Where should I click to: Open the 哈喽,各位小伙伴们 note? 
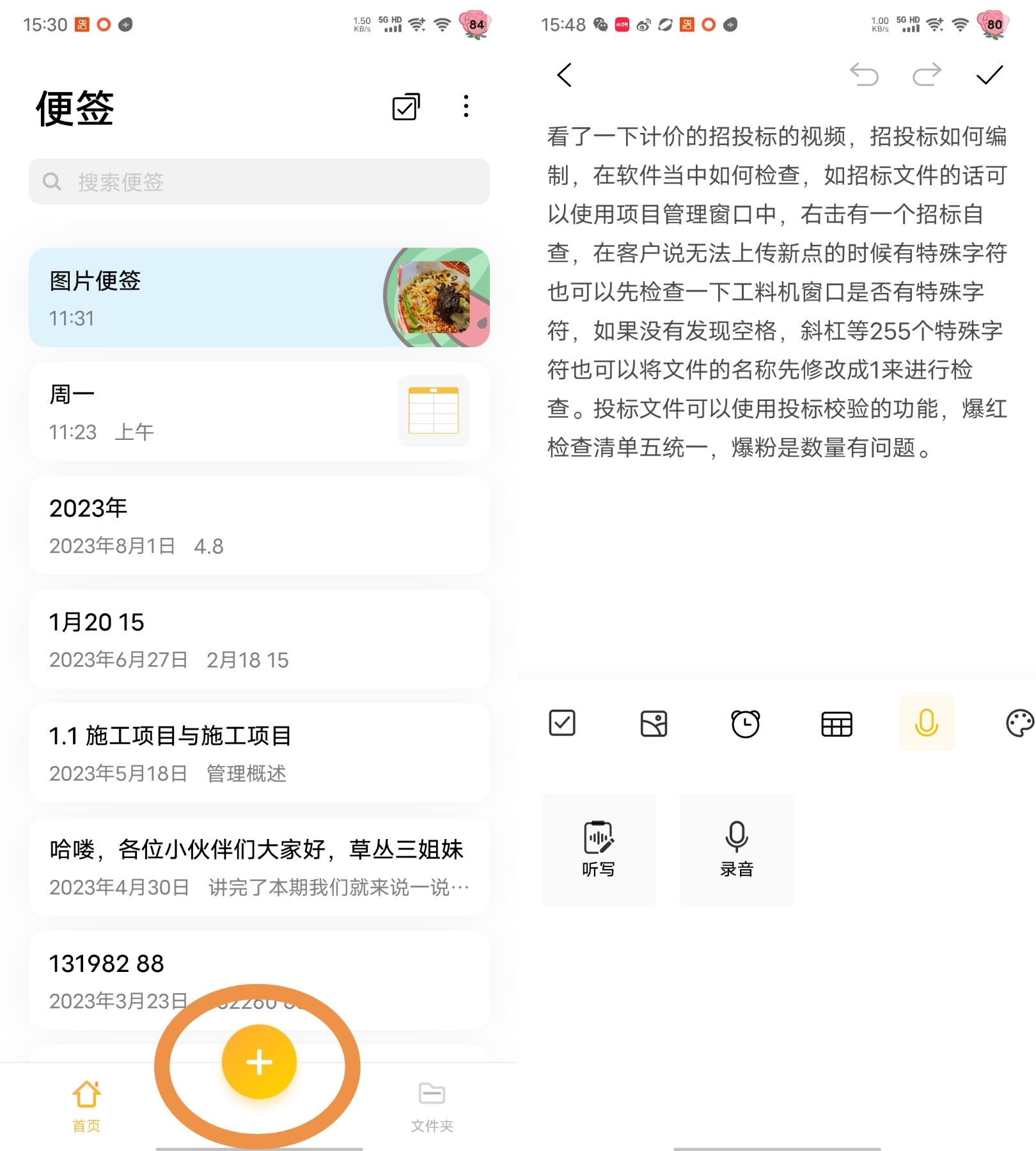click(259, 867)
